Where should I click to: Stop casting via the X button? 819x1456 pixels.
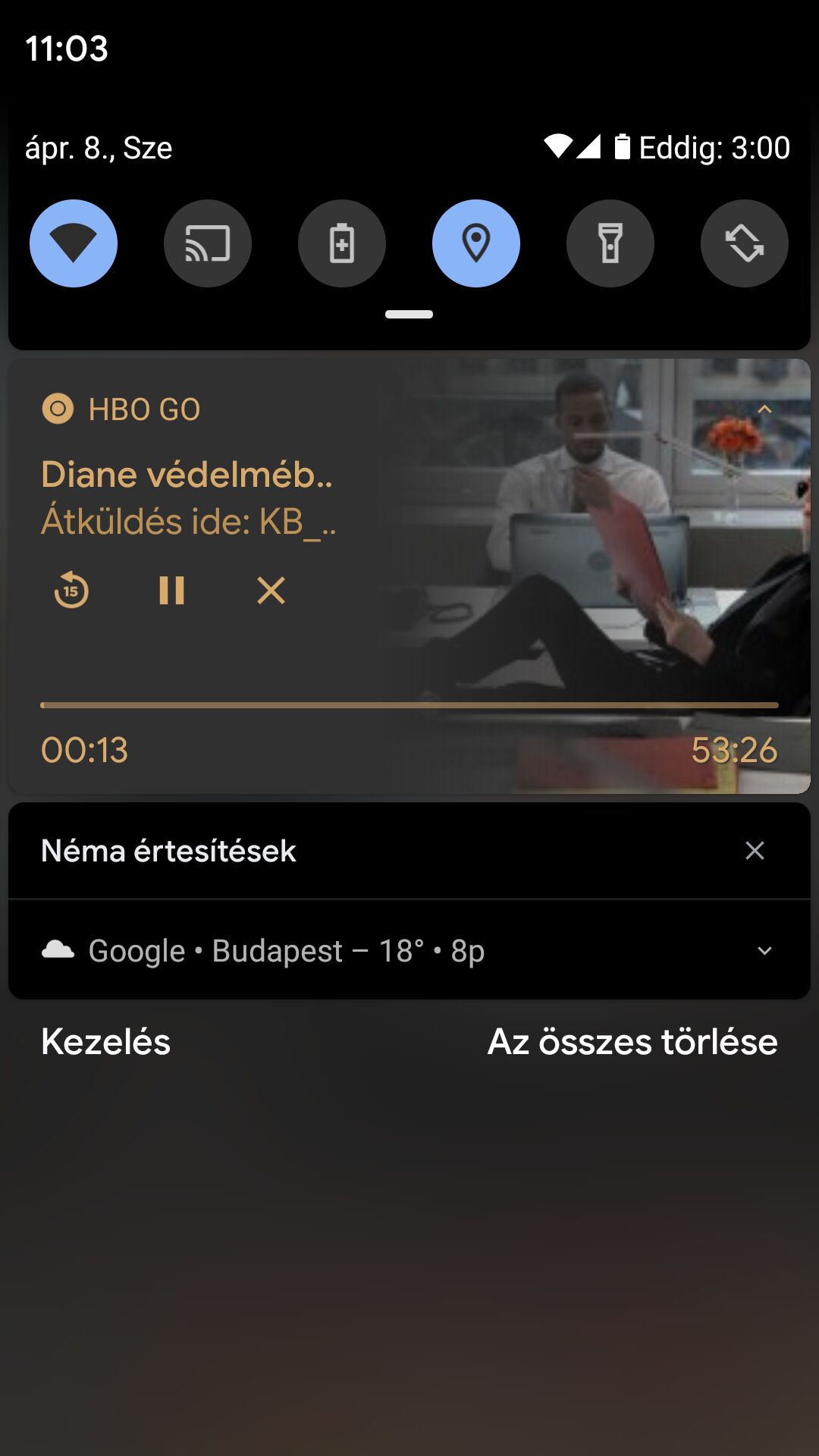(271, 590)
